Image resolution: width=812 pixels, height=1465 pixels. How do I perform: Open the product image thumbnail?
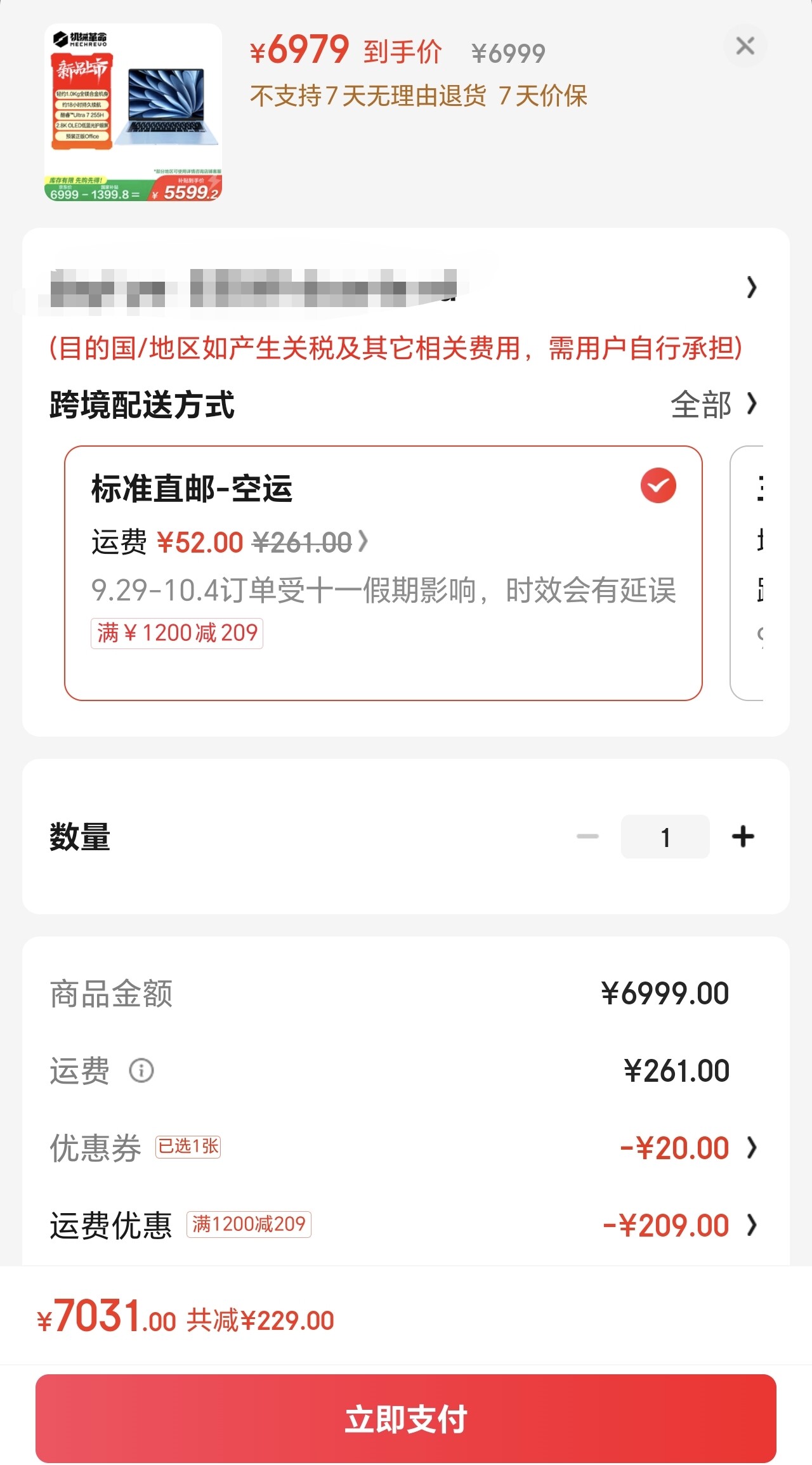tap(133, 112)
